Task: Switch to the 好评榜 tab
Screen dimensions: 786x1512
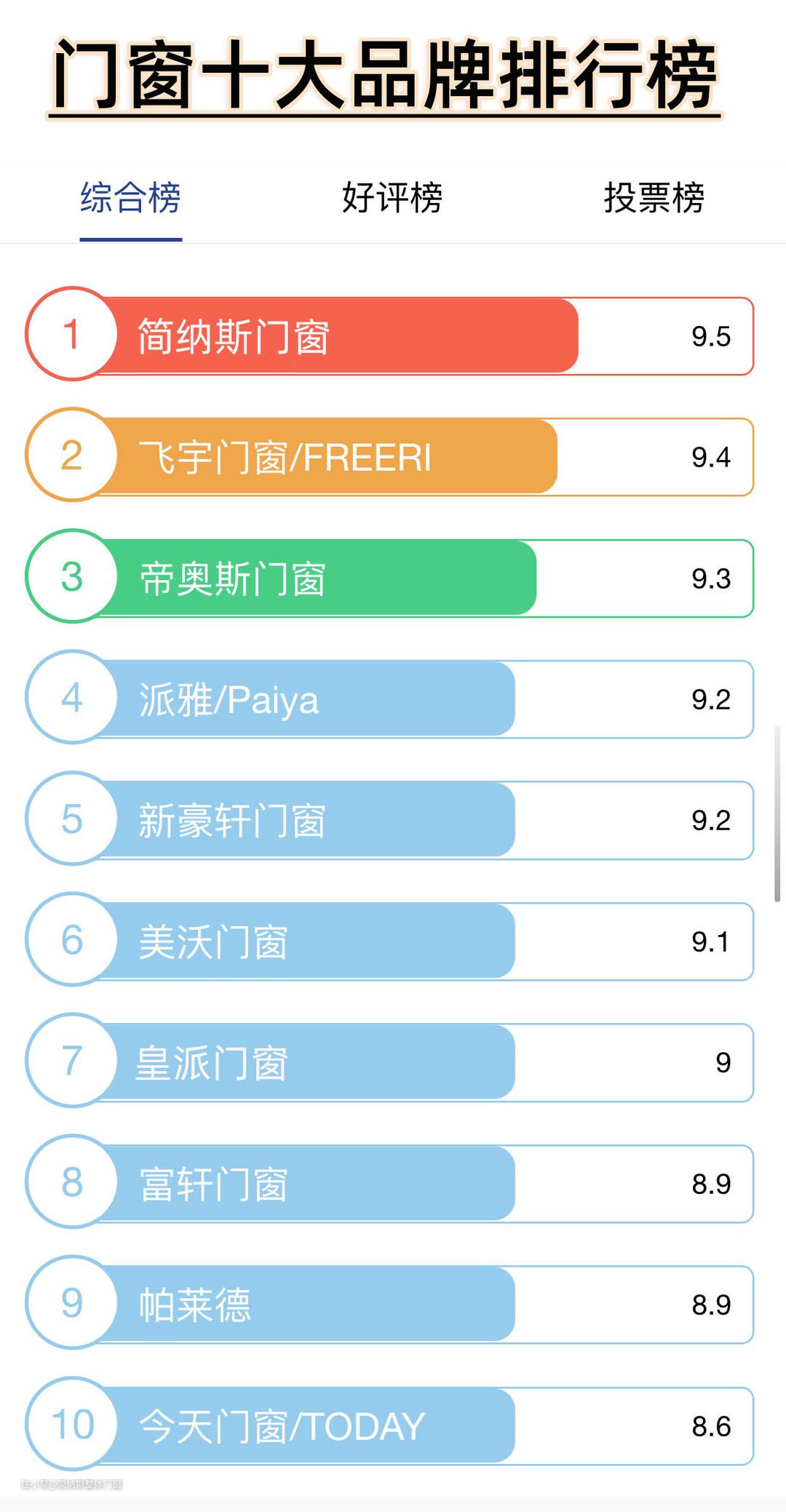Action: 392,198
